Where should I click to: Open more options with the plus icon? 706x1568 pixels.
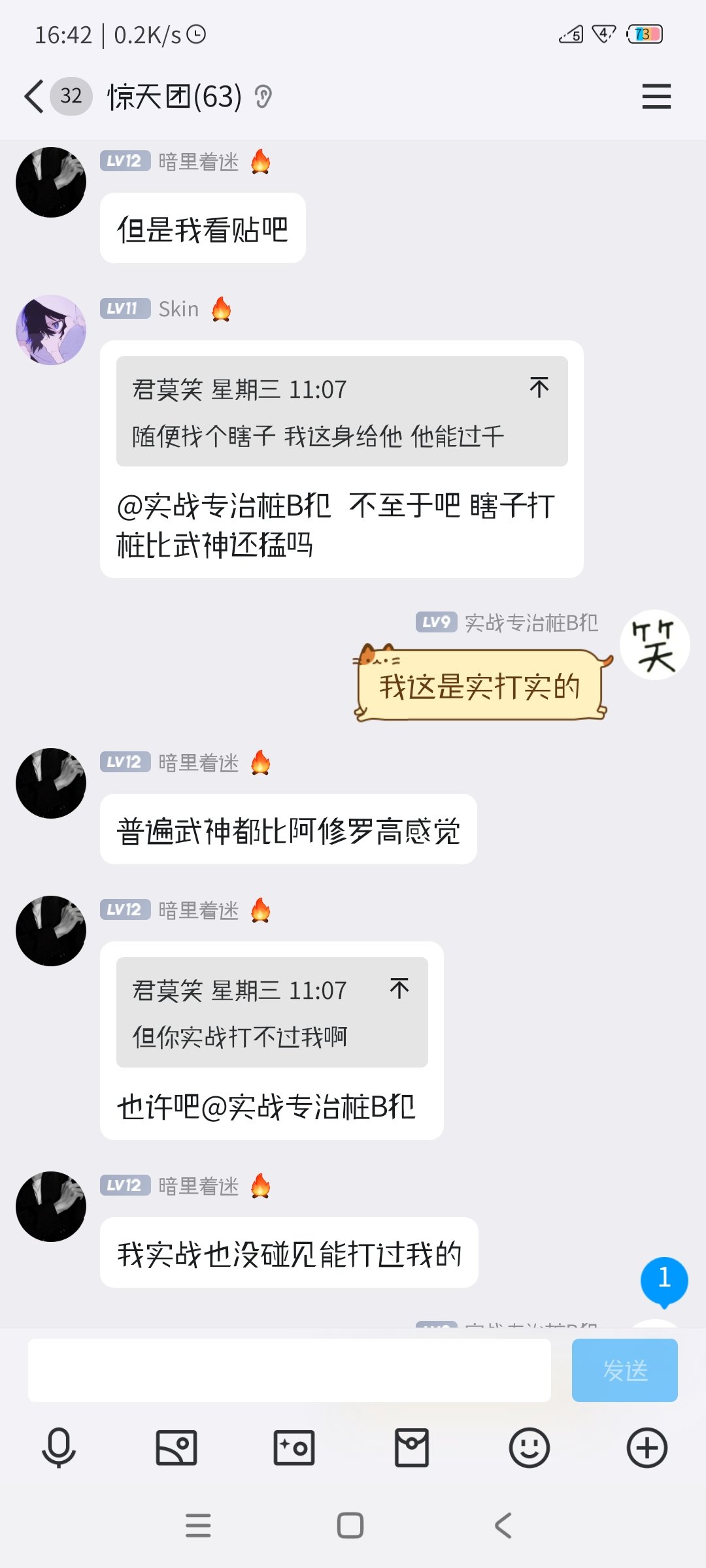647,1448
